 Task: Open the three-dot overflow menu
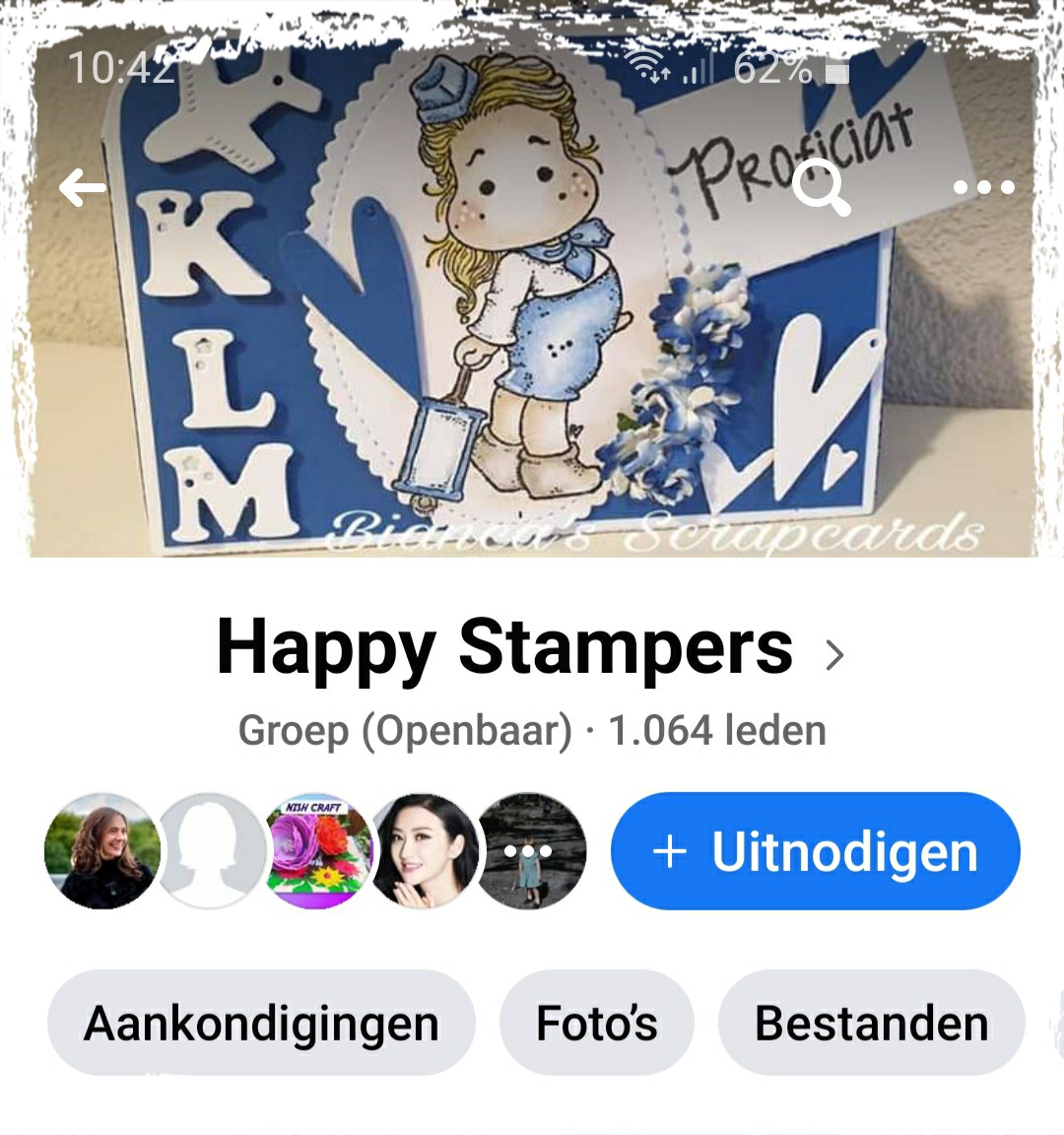[985, 185]
